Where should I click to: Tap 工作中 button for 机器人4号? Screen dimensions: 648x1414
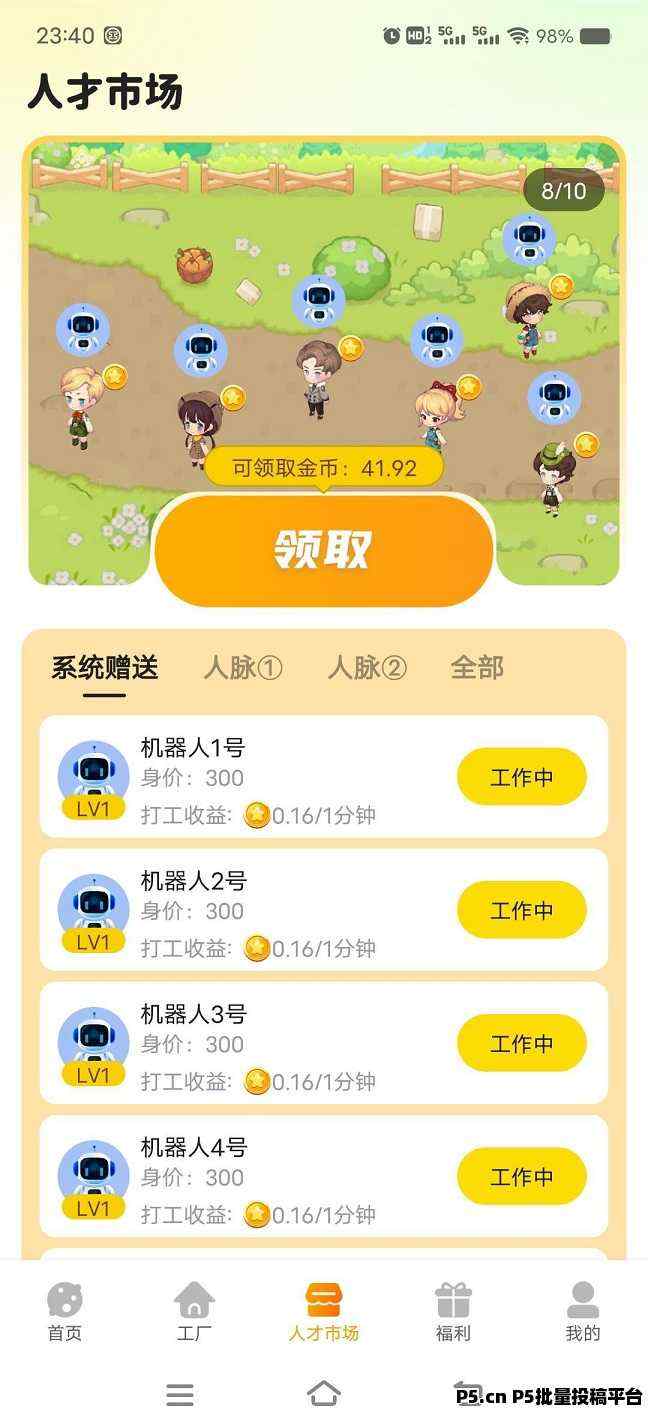tap(521, 1176)
